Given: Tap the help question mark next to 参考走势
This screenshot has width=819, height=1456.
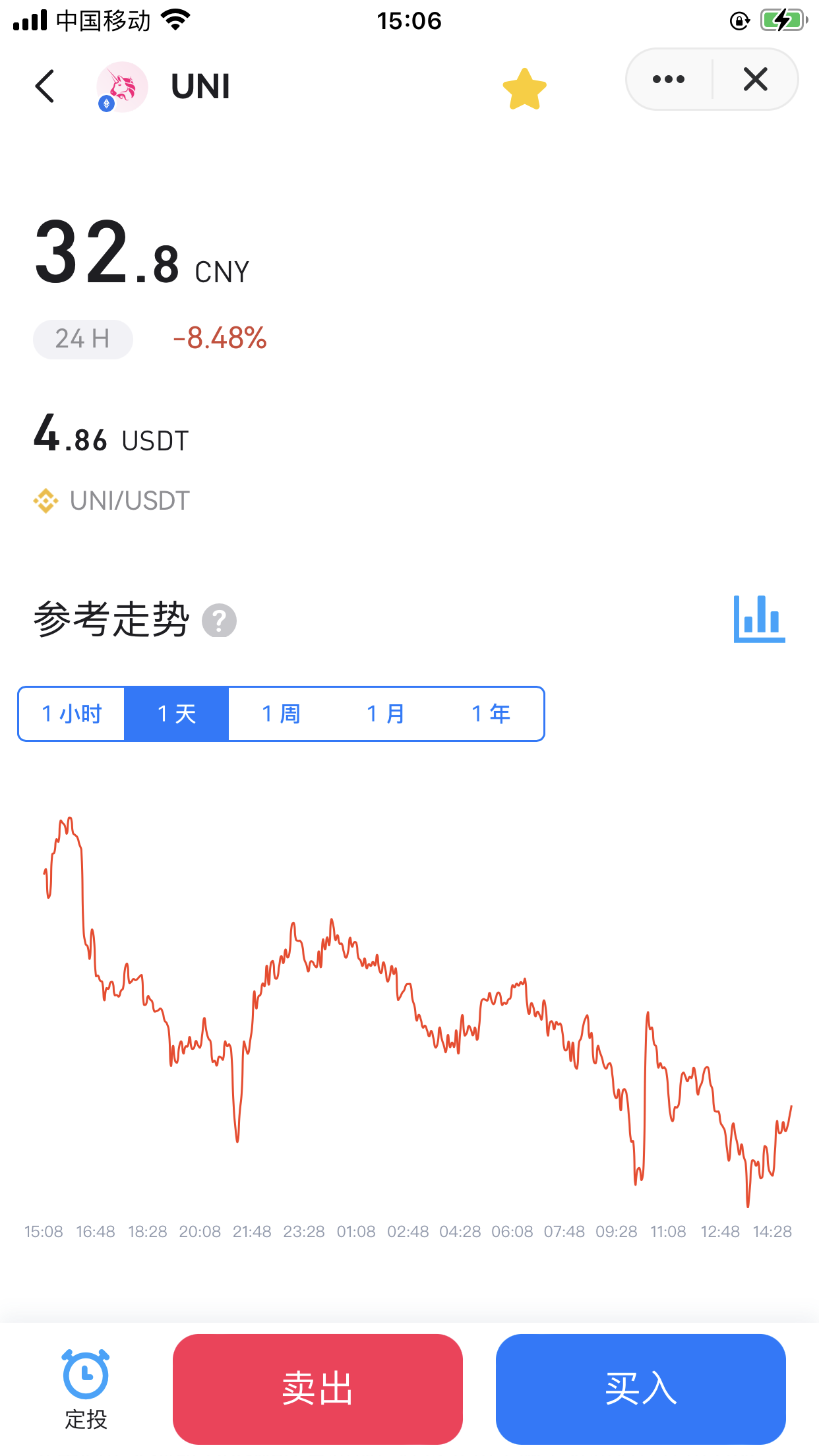Looking at the screenshot, I should [x=220, y=620].
